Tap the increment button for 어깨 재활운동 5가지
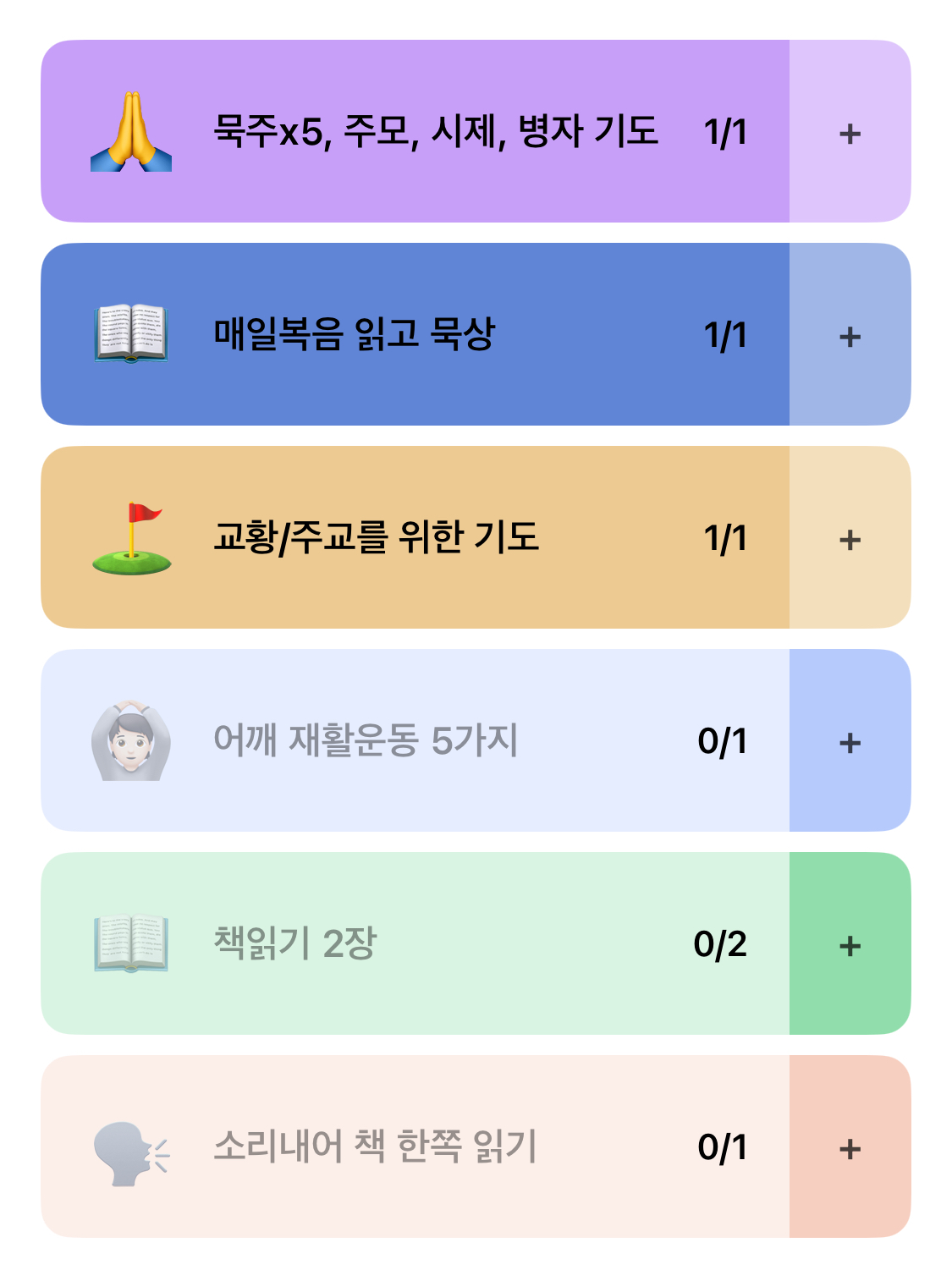 click(850, 740)
